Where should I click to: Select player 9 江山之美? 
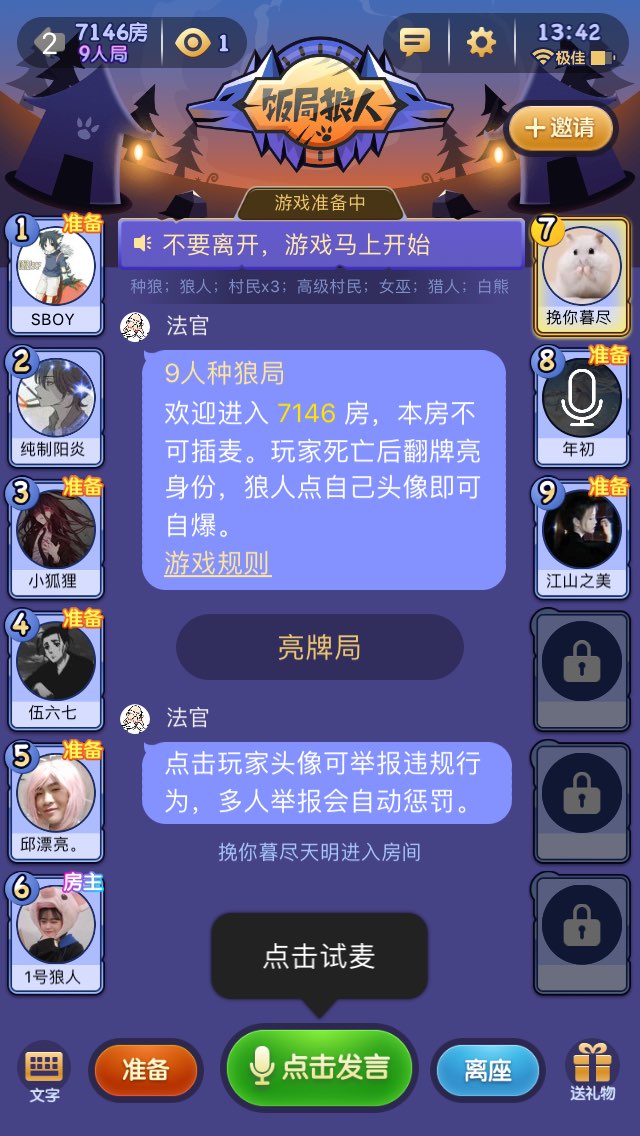581,528
